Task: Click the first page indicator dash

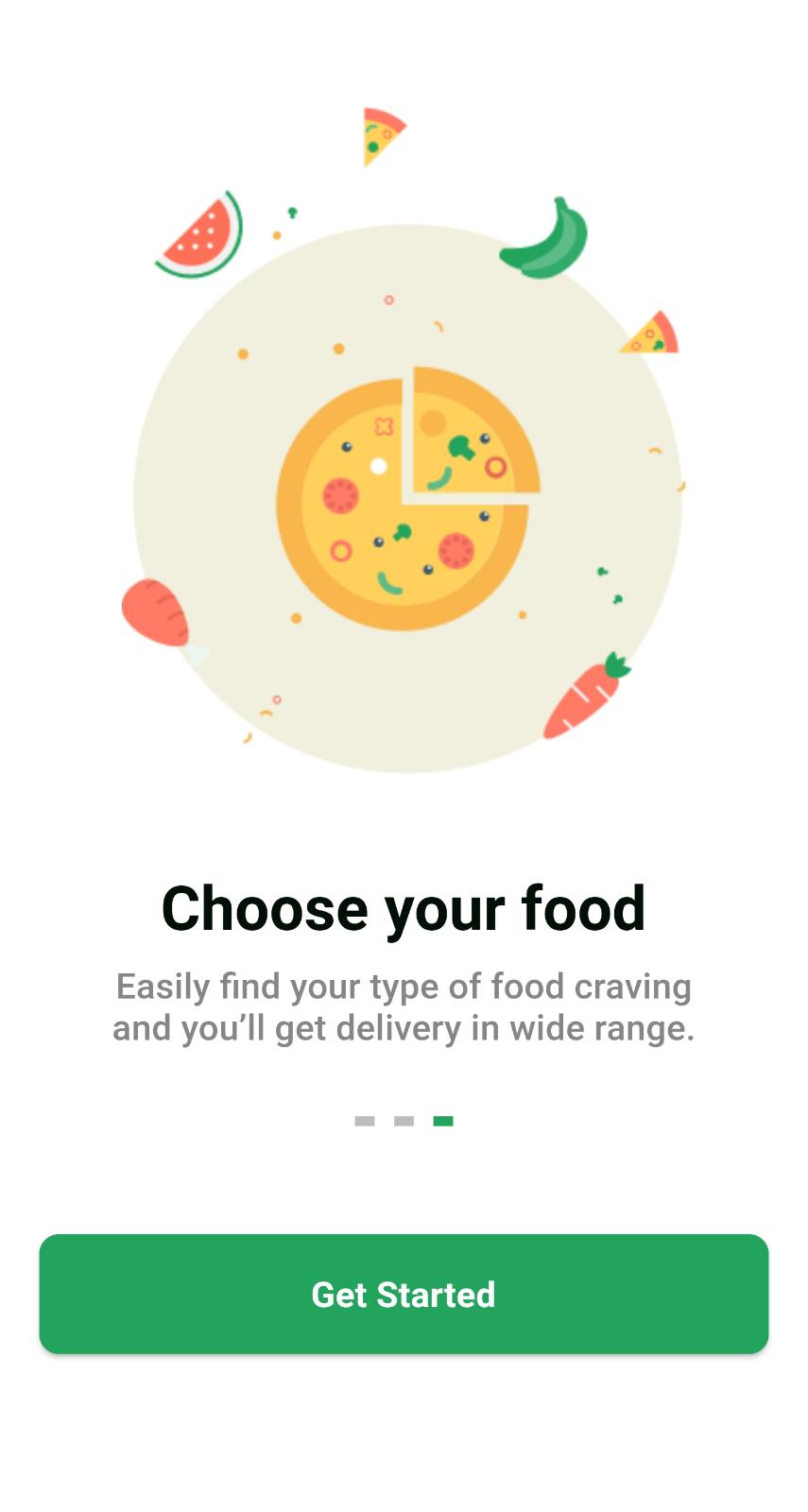Action: click(x=365, y=1121)
